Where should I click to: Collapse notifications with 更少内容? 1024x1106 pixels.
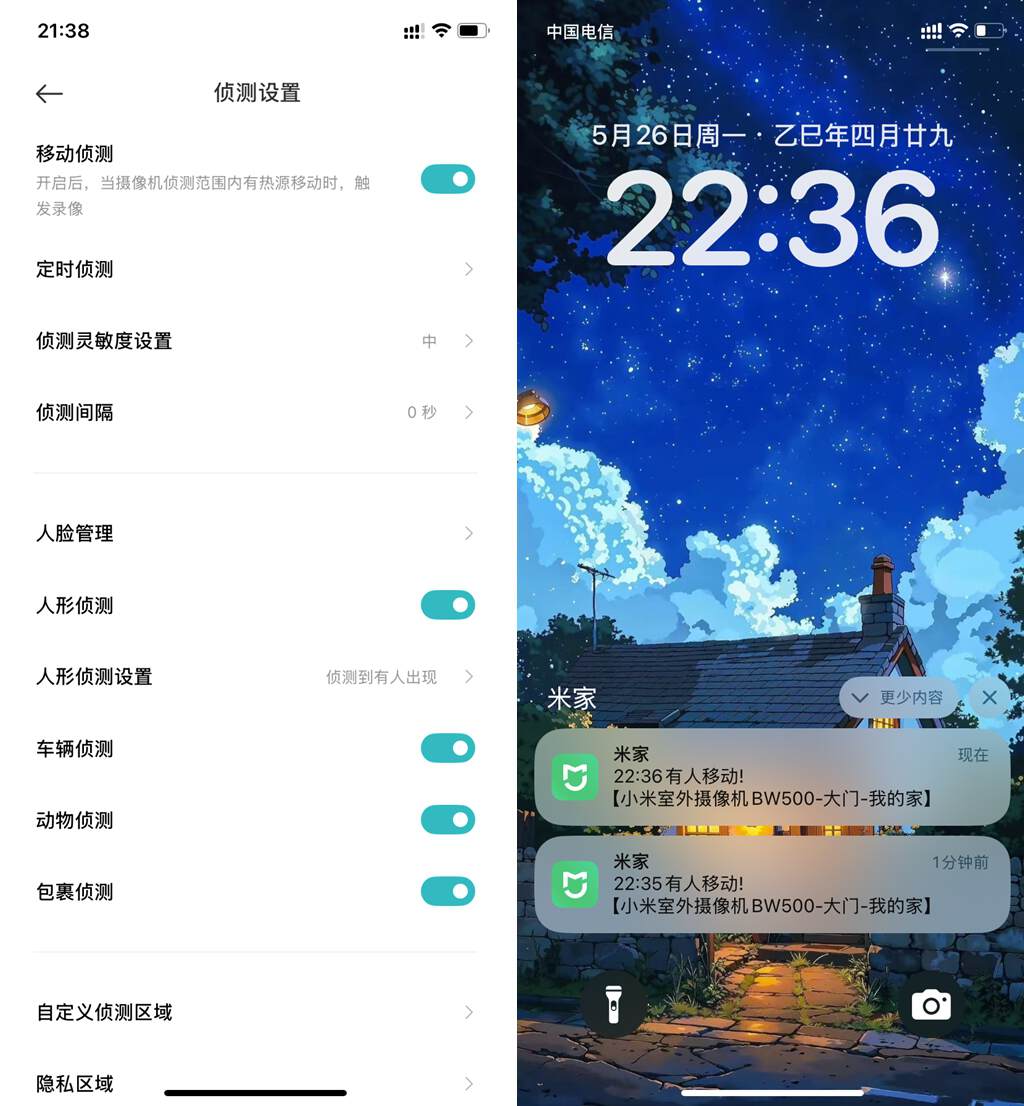pos(898,698)
